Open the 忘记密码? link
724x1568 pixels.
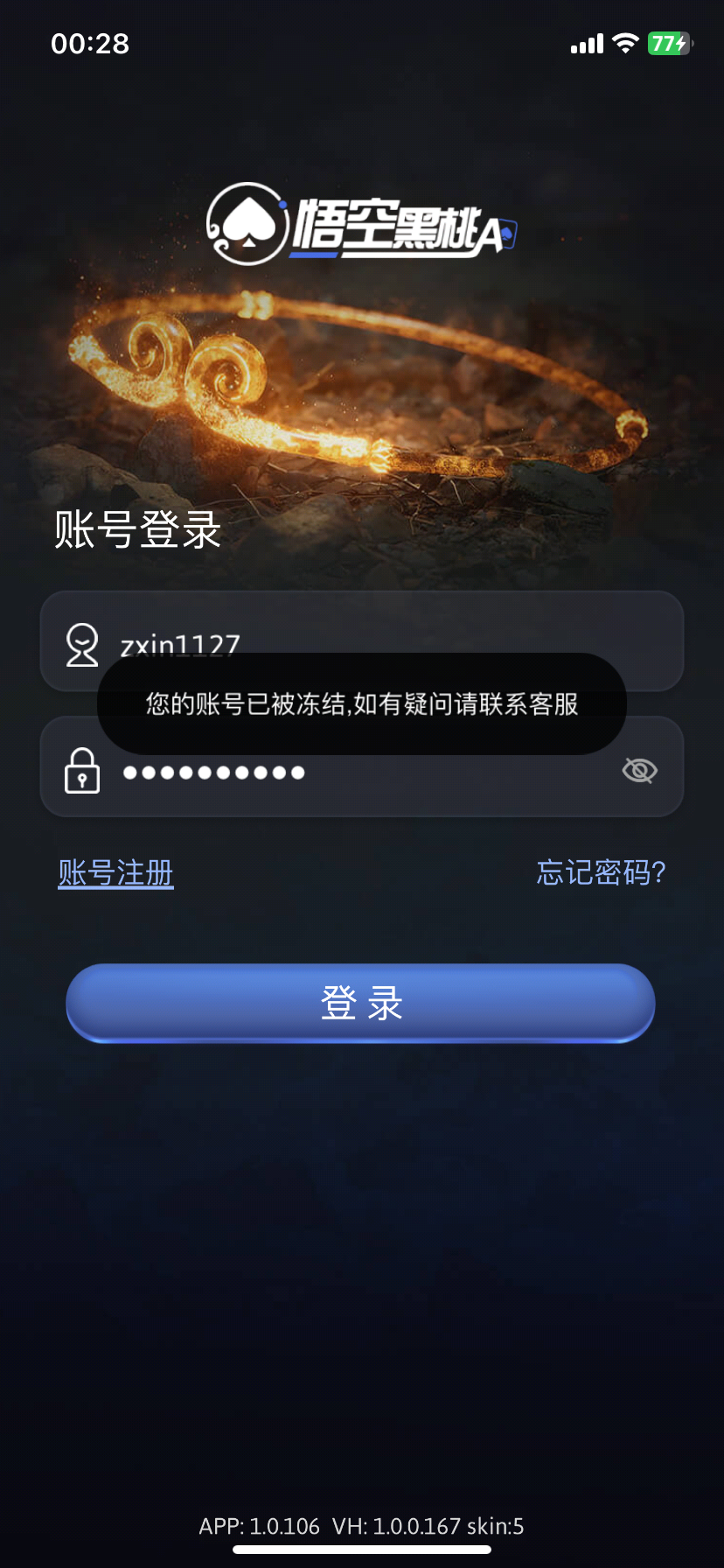(x=601, y=872)
